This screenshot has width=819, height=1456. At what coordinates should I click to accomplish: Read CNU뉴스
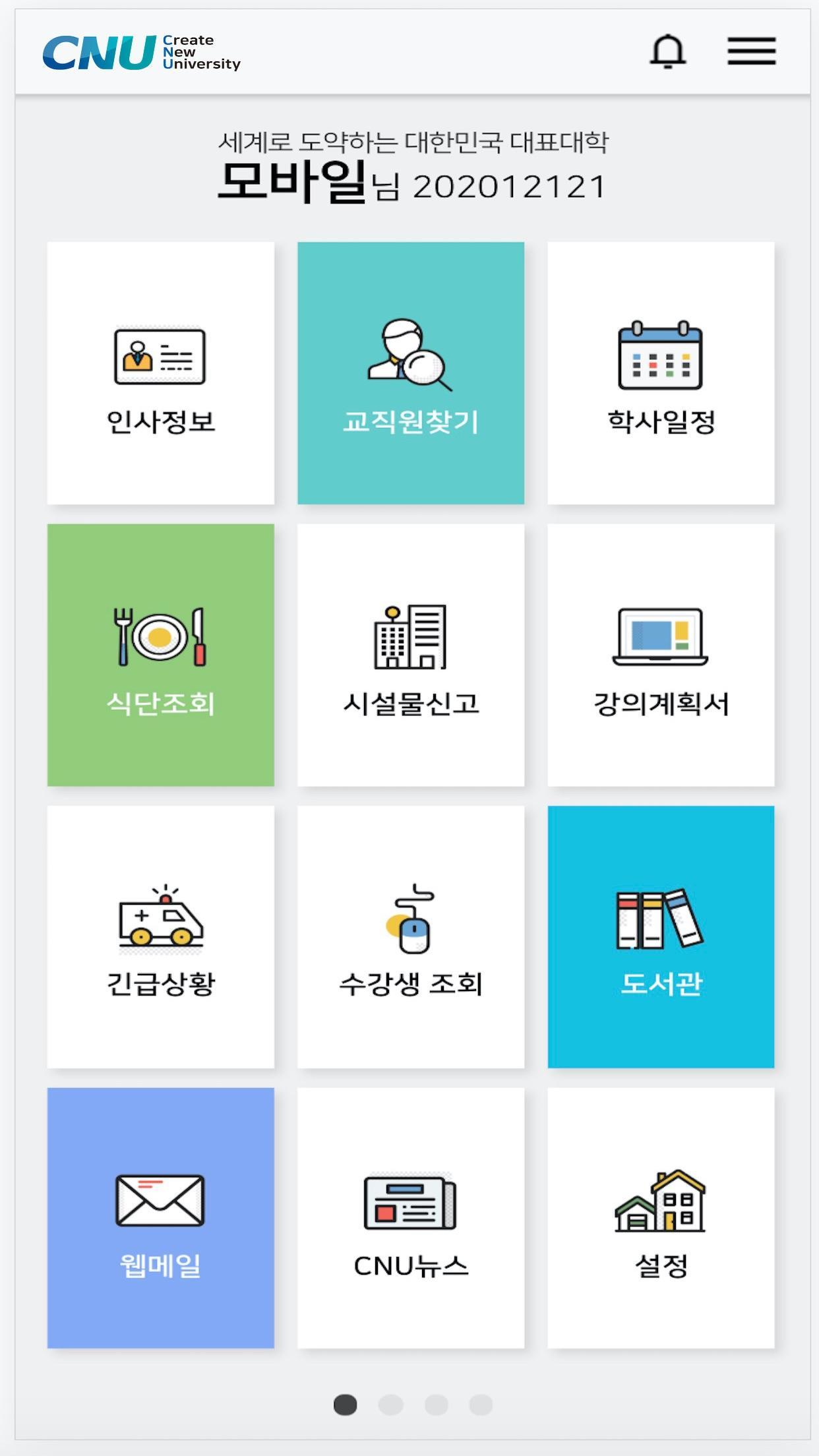pos(411,1218)
